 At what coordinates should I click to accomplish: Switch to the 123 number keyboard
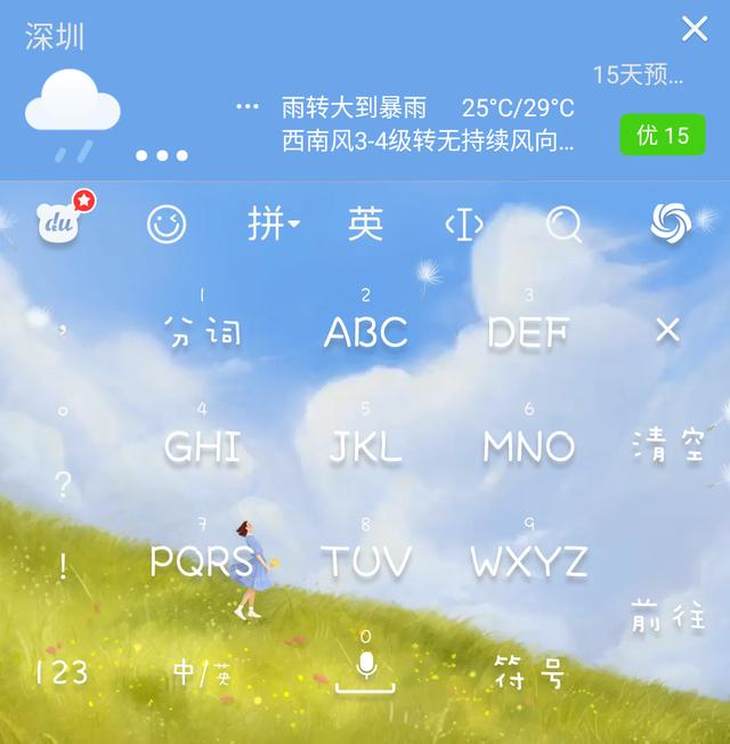61,672
